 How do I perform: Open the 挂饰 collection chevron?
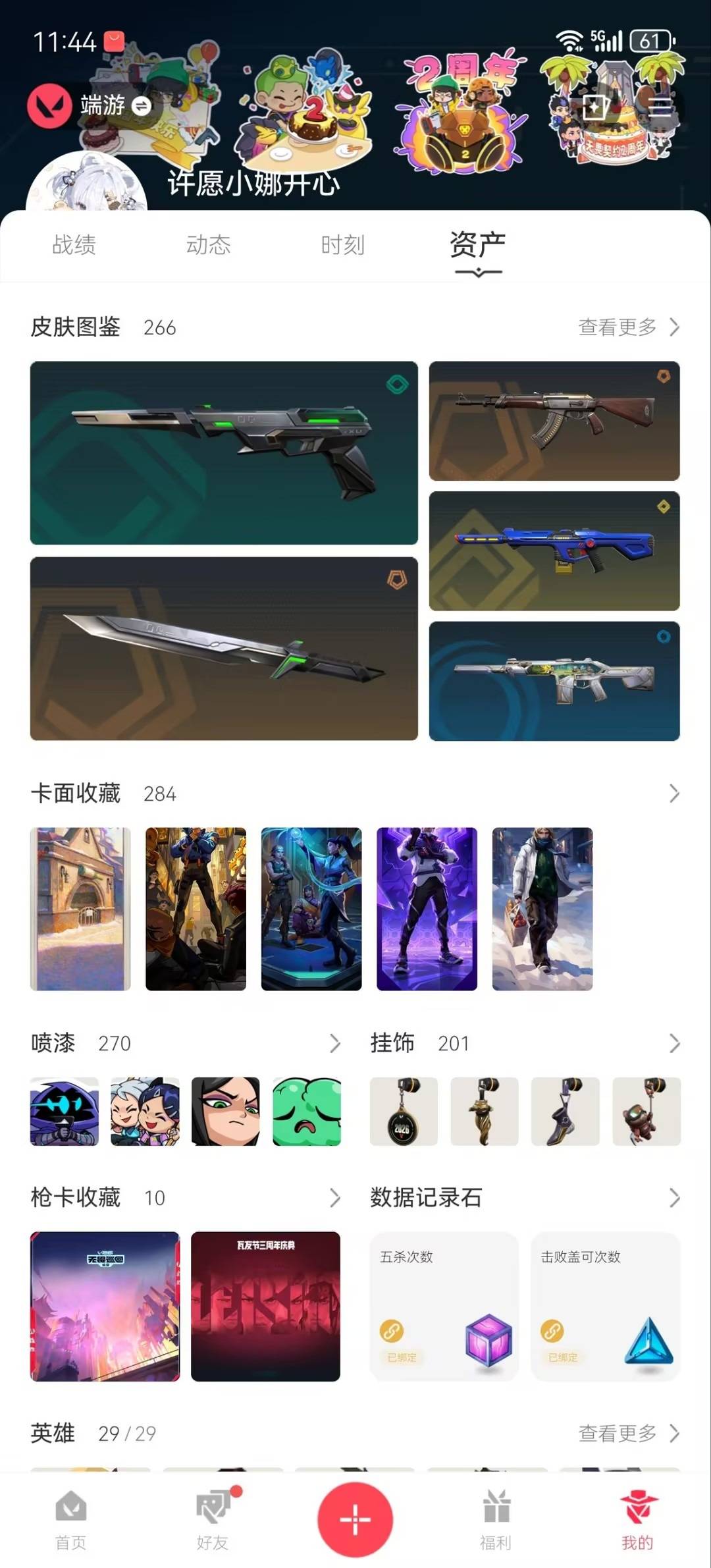[674, 1043]
